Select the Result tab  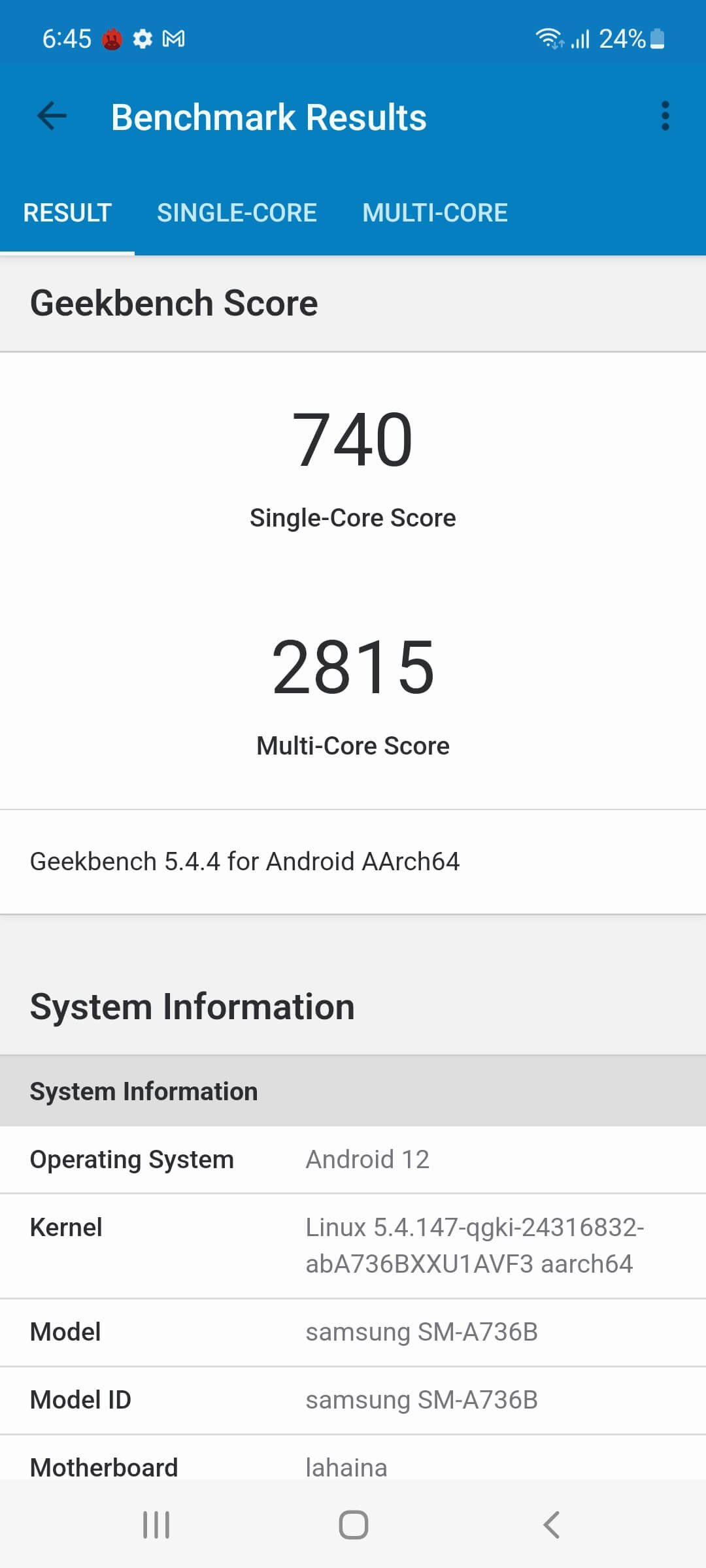[67, 212]
